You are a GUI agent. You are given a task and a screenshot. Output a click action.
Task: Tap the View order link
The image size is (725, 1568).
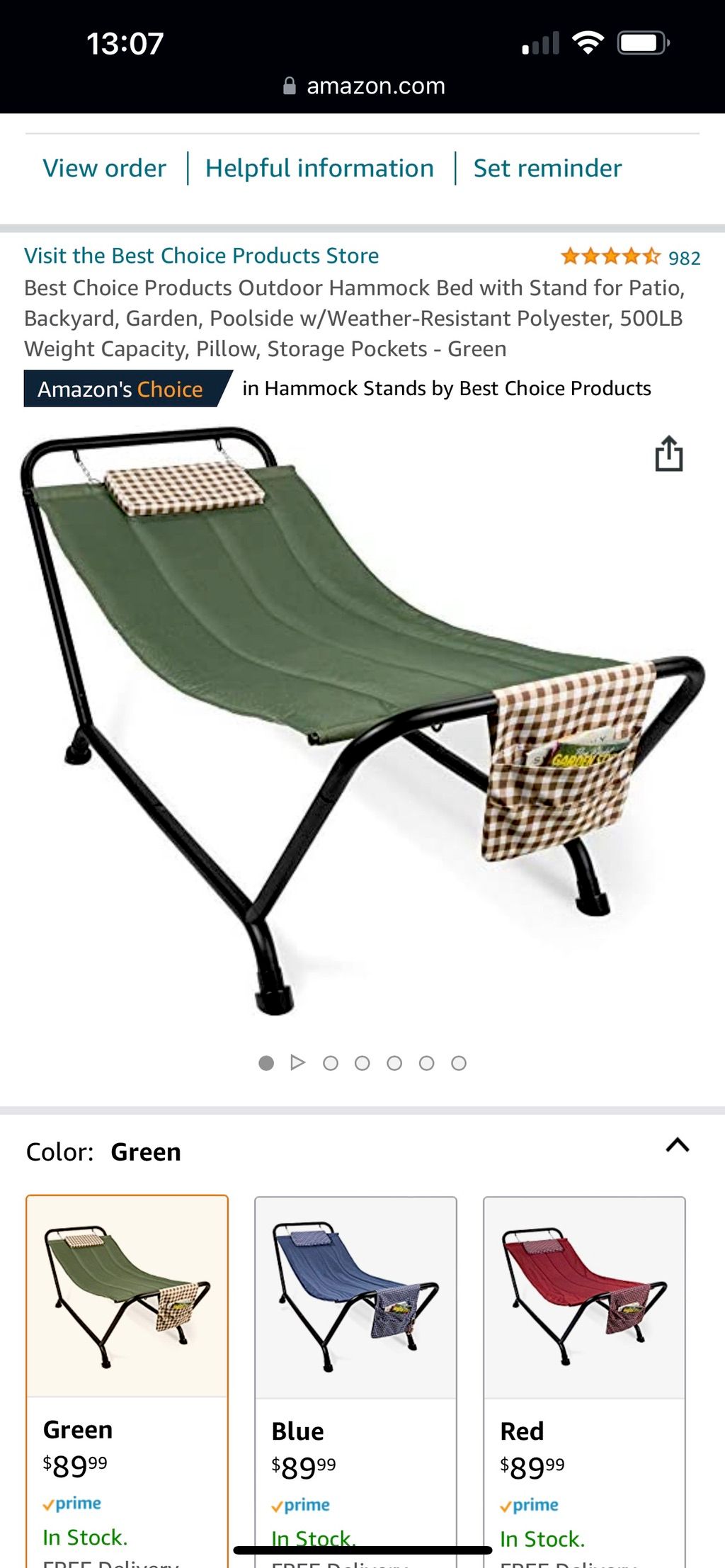[104, 169]
